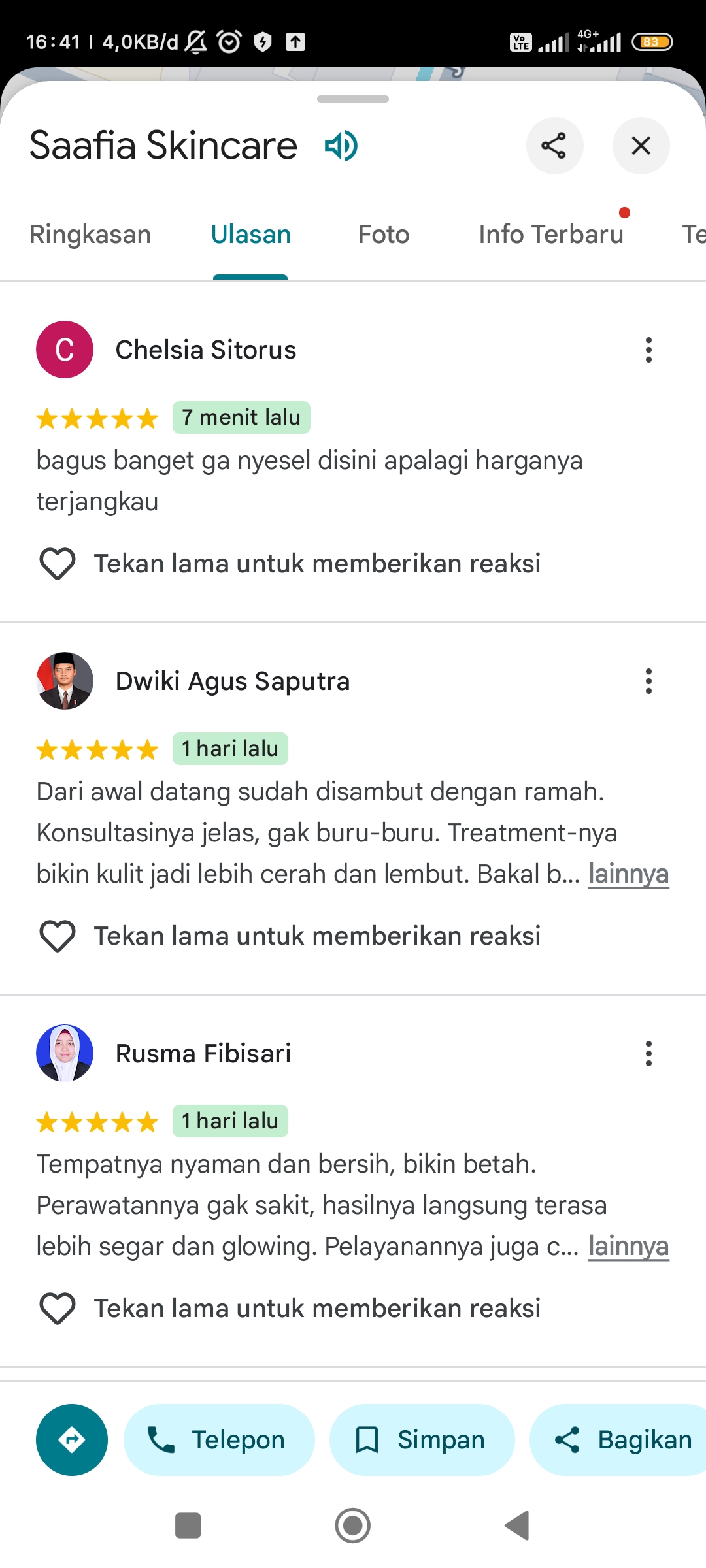The width and height of the screenshot is (706, 1568).
Task: Switch to the Foto tab
Action: [x=384, y=235]
